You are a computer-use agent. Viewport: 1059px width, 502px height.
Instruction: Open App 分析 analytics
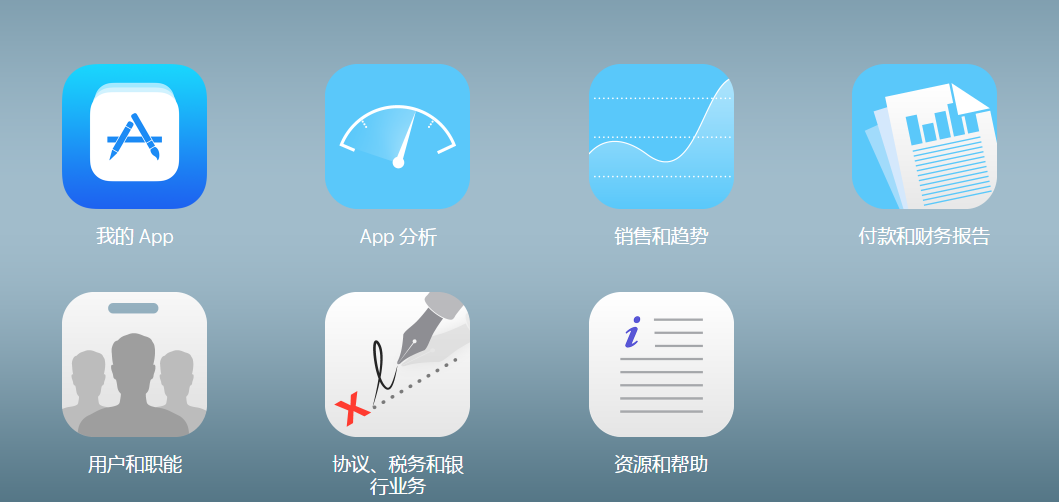tap(397, 137)
